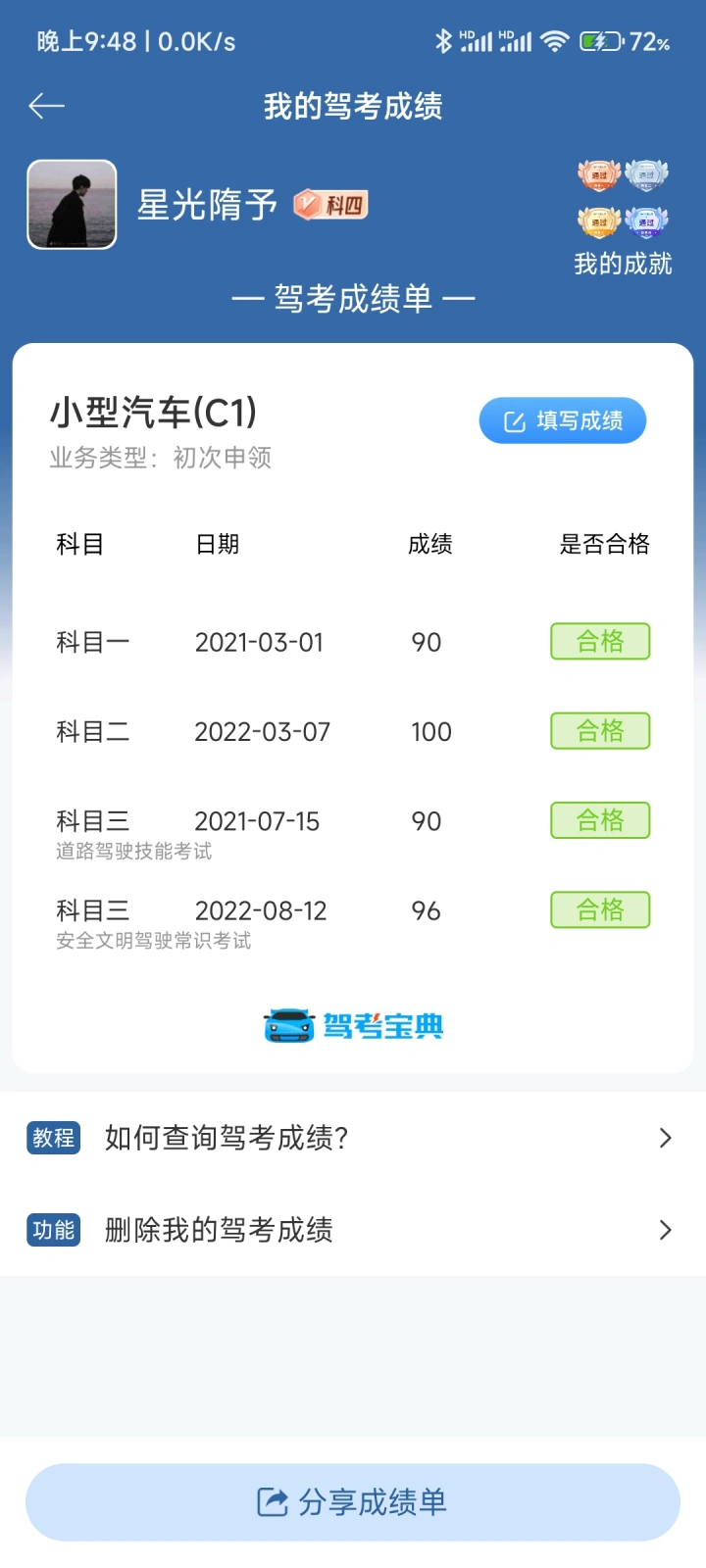Open the 如何查询驾考成绩 tutorial

pos(353,1138)
